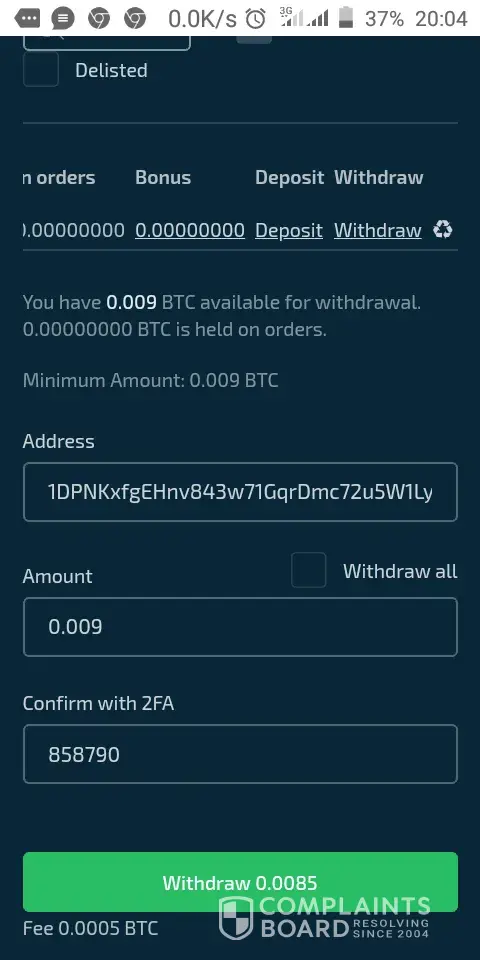The height and width of the screenshot is (960, 480).
Task: Edit the withdrawal Address field
Action: pyautogui.click(x=240, y=492)
